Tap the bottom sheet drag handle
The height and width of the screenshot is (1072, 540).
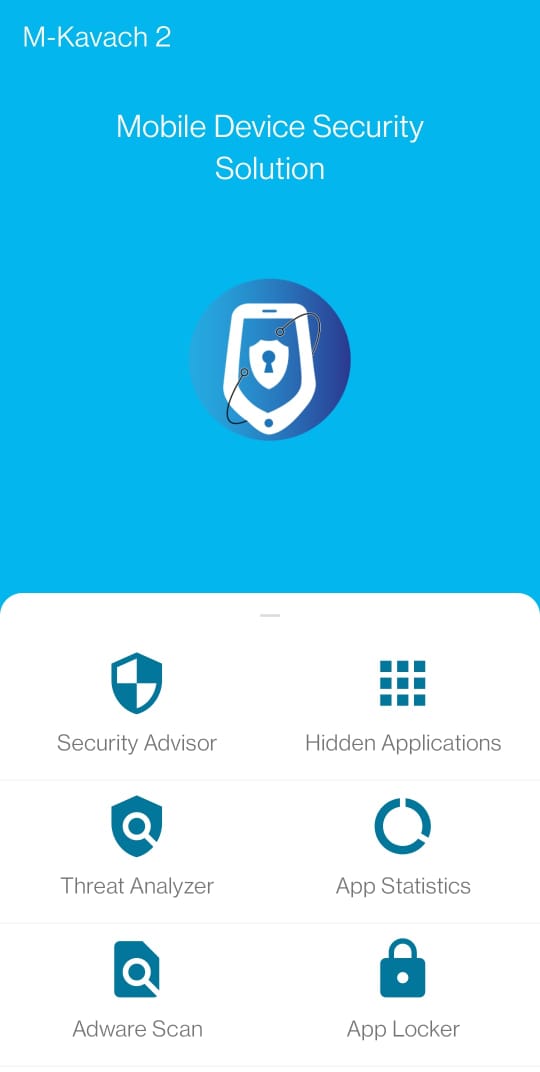(270, 615)
